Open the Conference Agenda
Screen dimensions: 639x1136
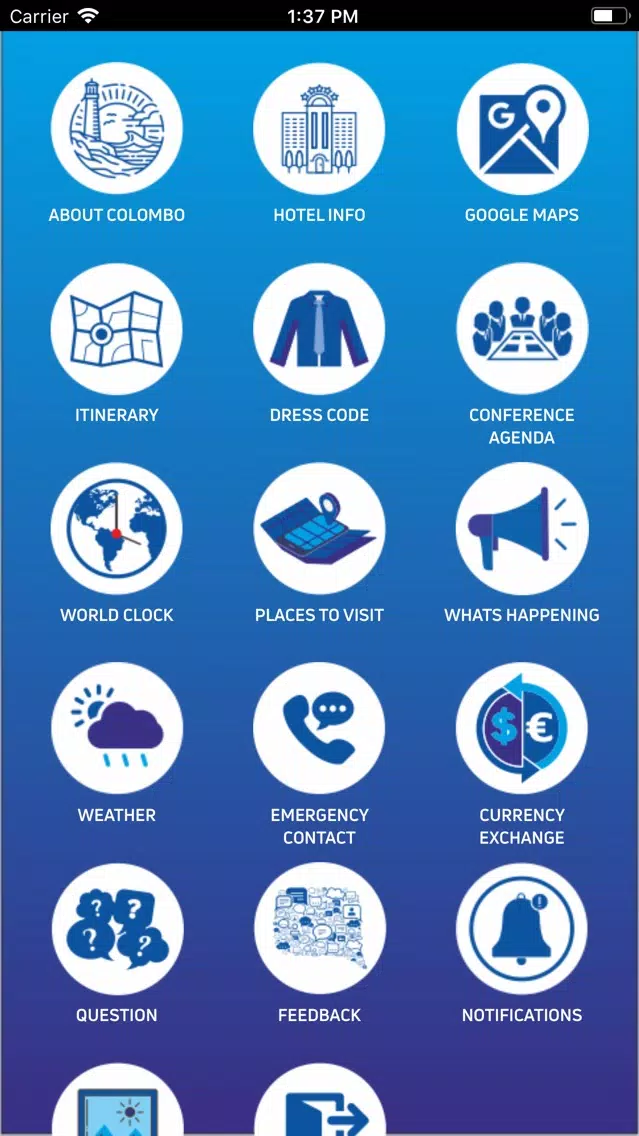pos(522,329)
